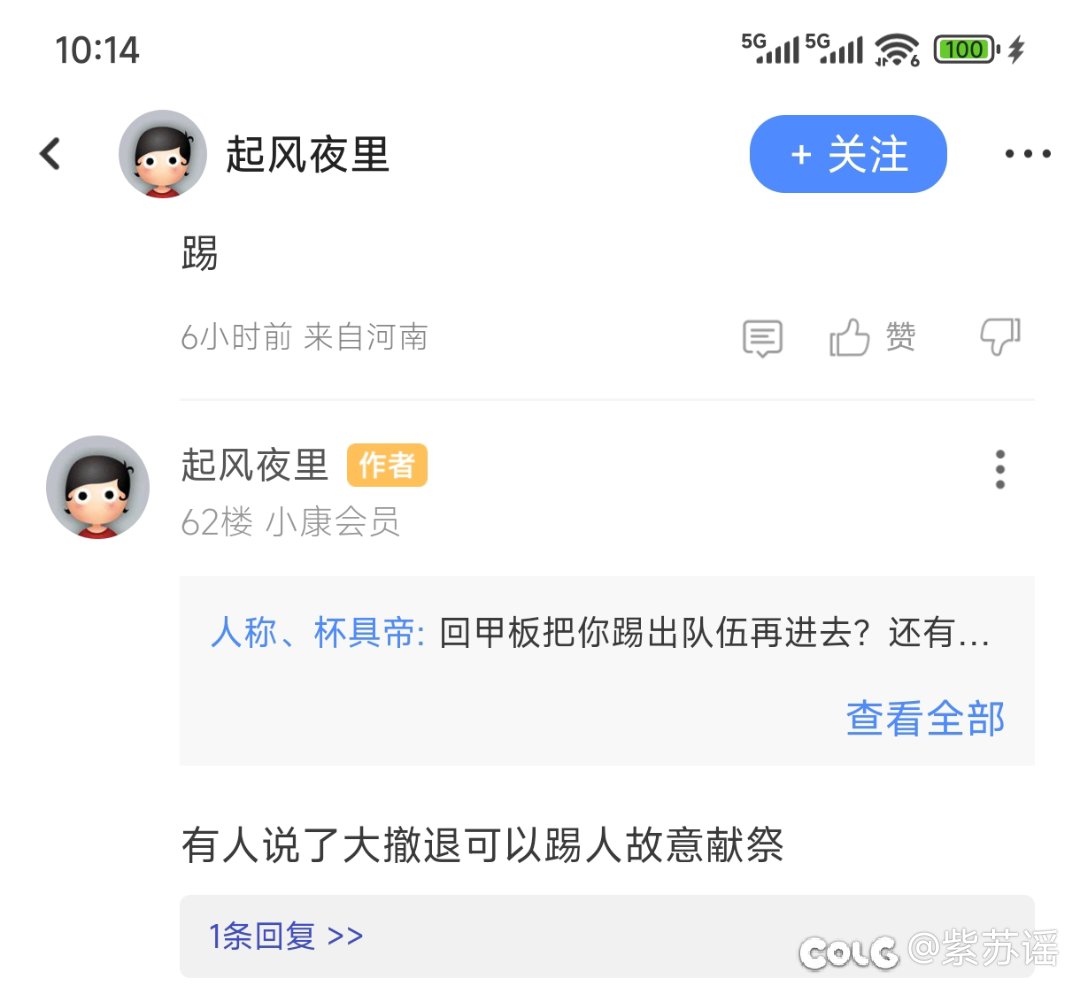Follow 起风夜里 with the 关注 button
1080x994 pixels.
click(x=848, y=154)
